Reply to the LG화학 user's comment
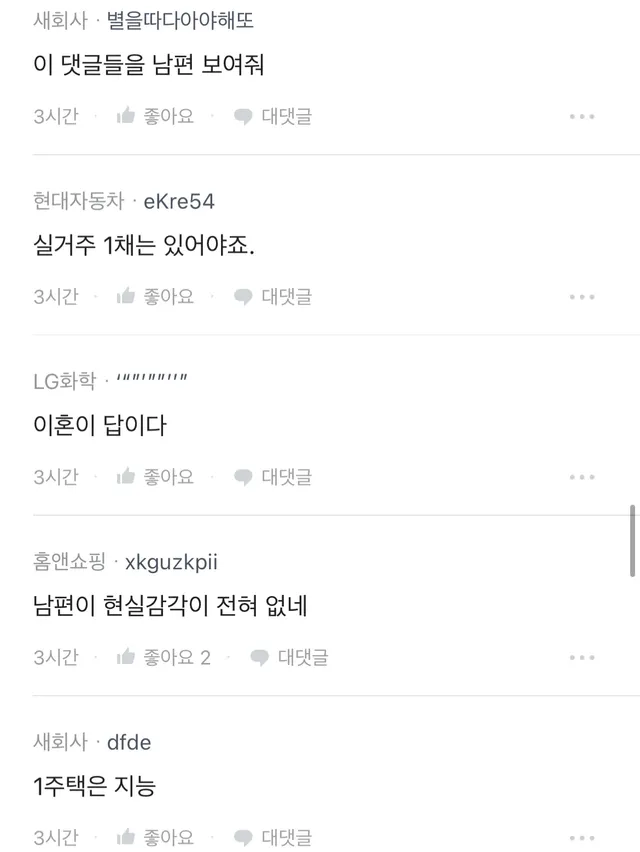The height and width of the screenshot is (852, 640). click(x=273, y=477)
